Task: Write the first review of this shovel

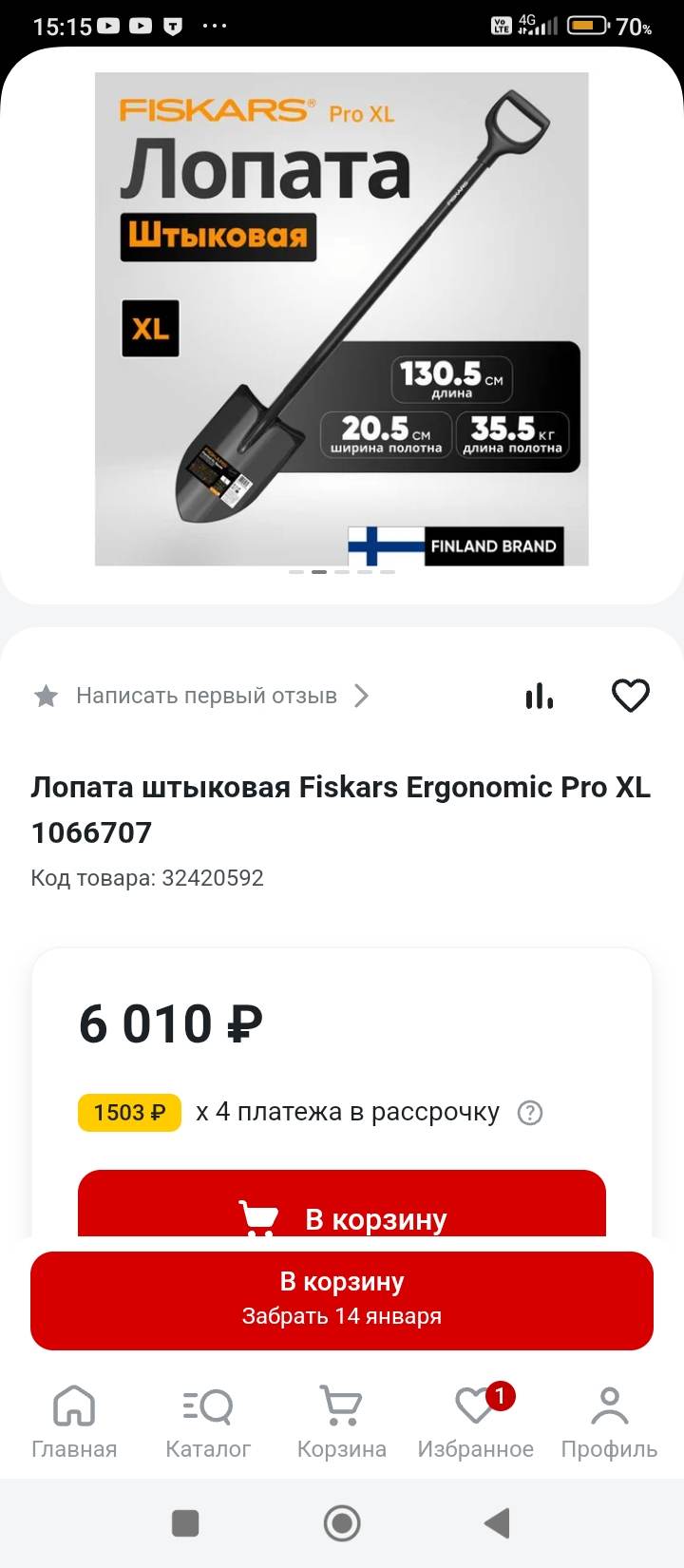Action: coord(206,696)
